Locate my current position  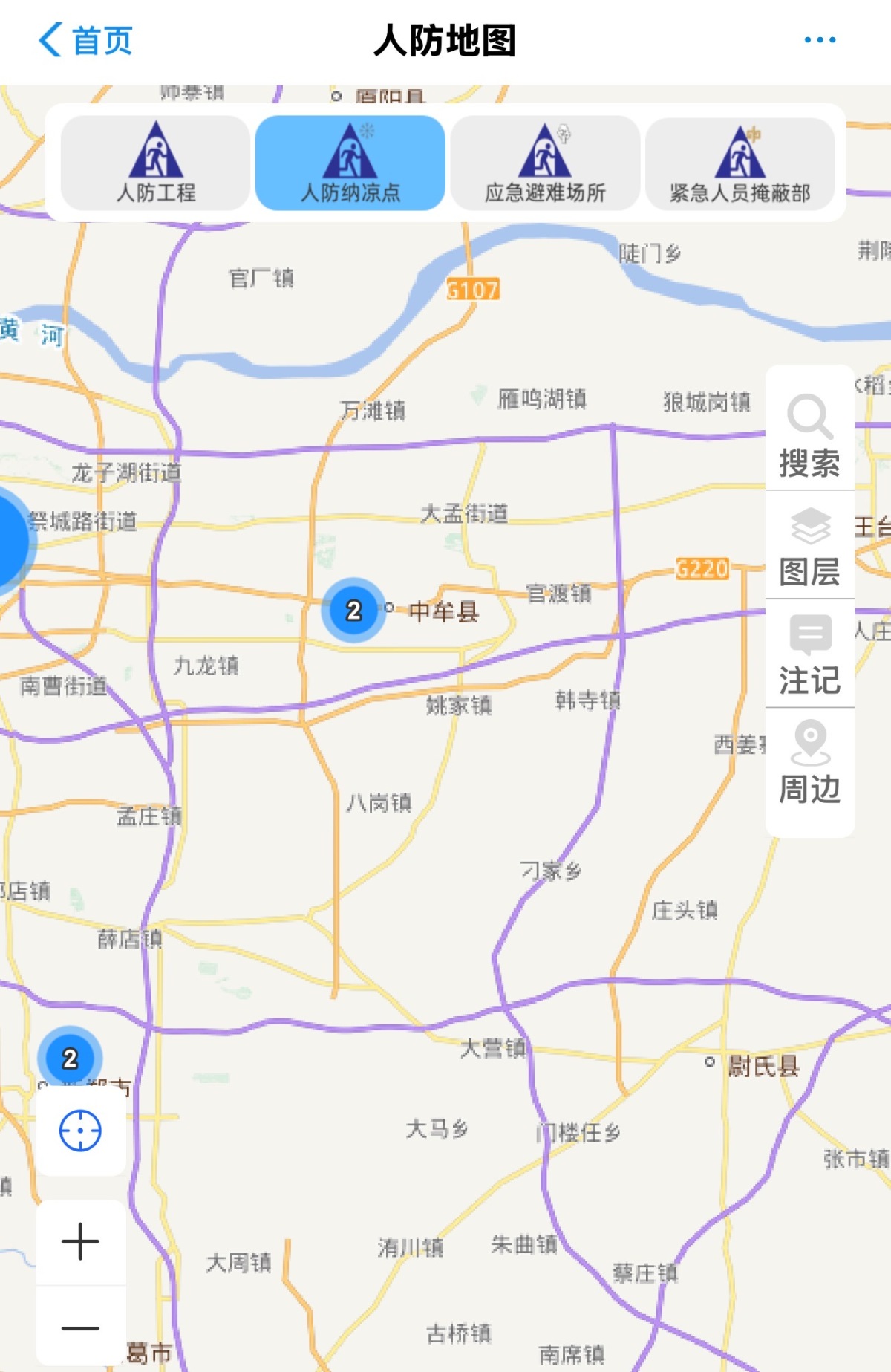80,1131
